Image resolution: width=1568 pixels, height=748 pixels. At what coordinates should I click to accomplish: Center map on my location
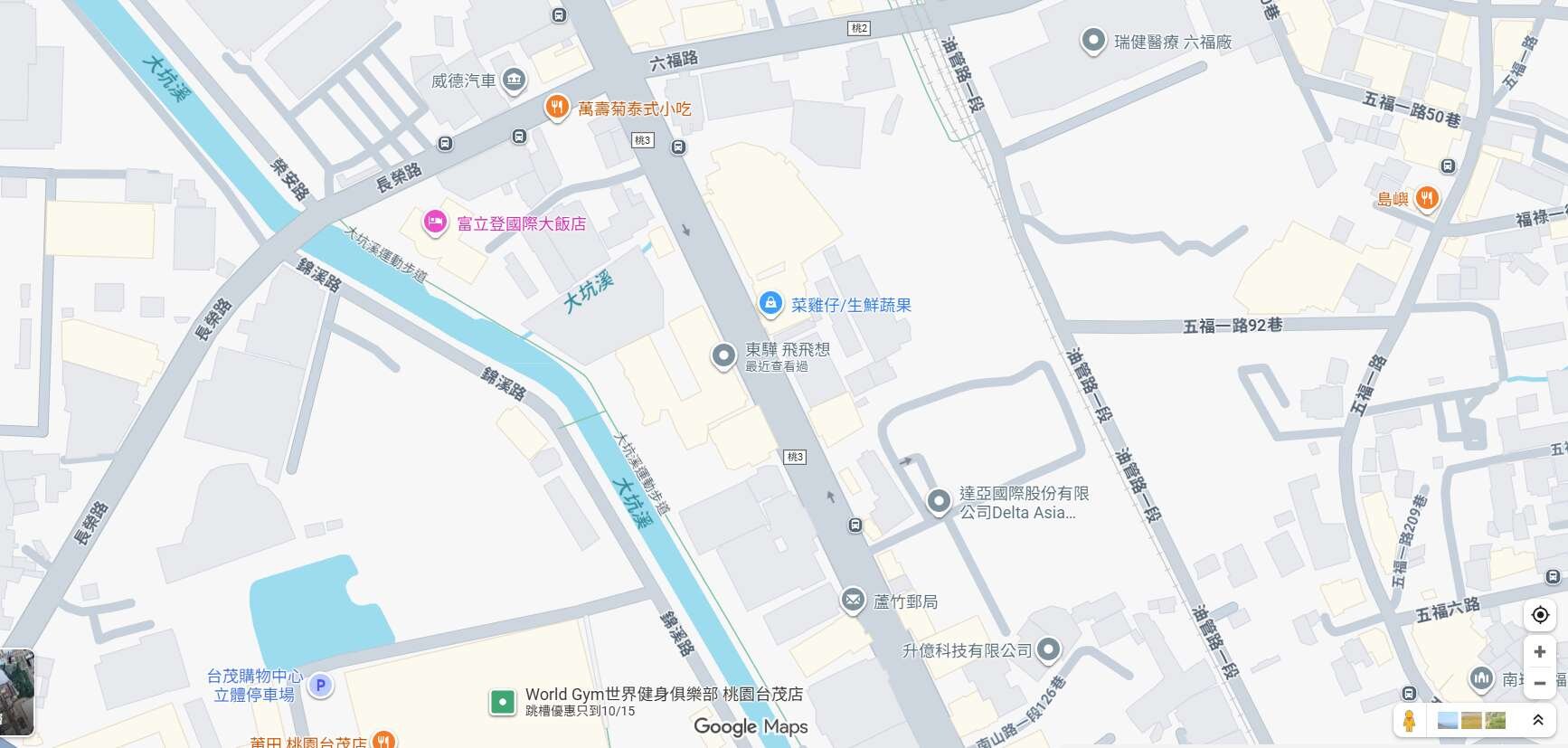[1539, 615]
